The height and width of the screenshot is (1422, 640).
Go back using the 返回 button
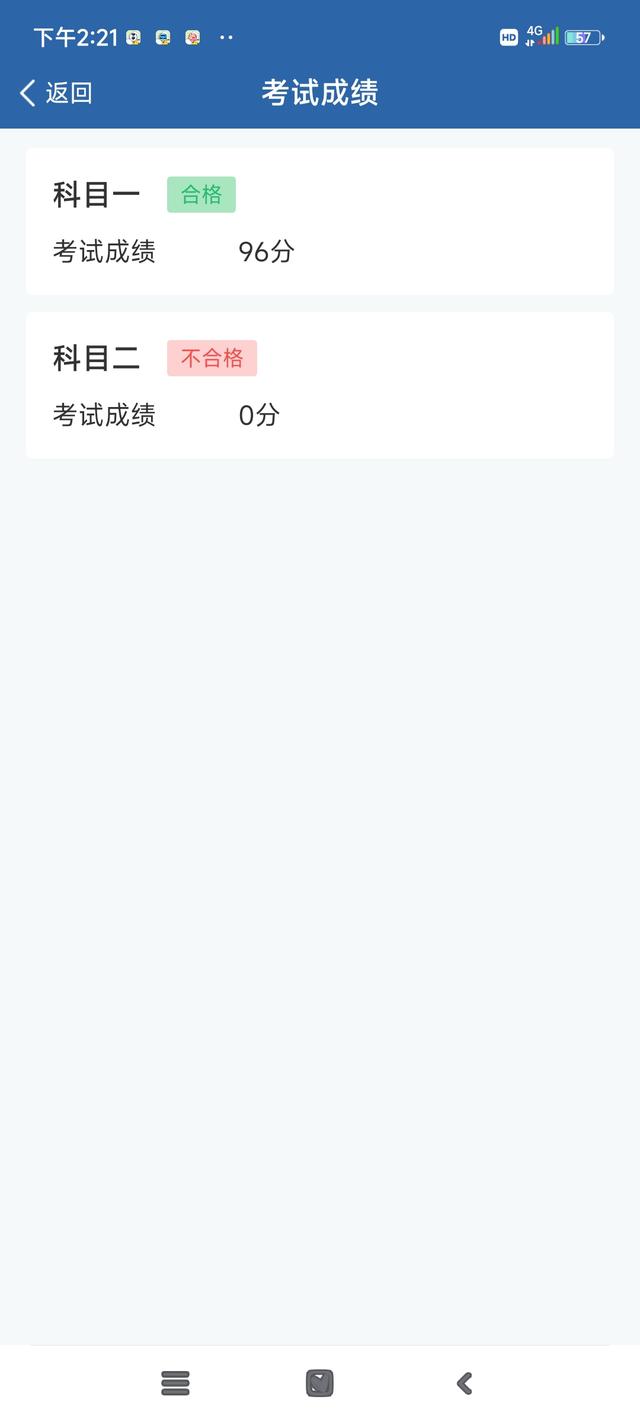point(56,93)
